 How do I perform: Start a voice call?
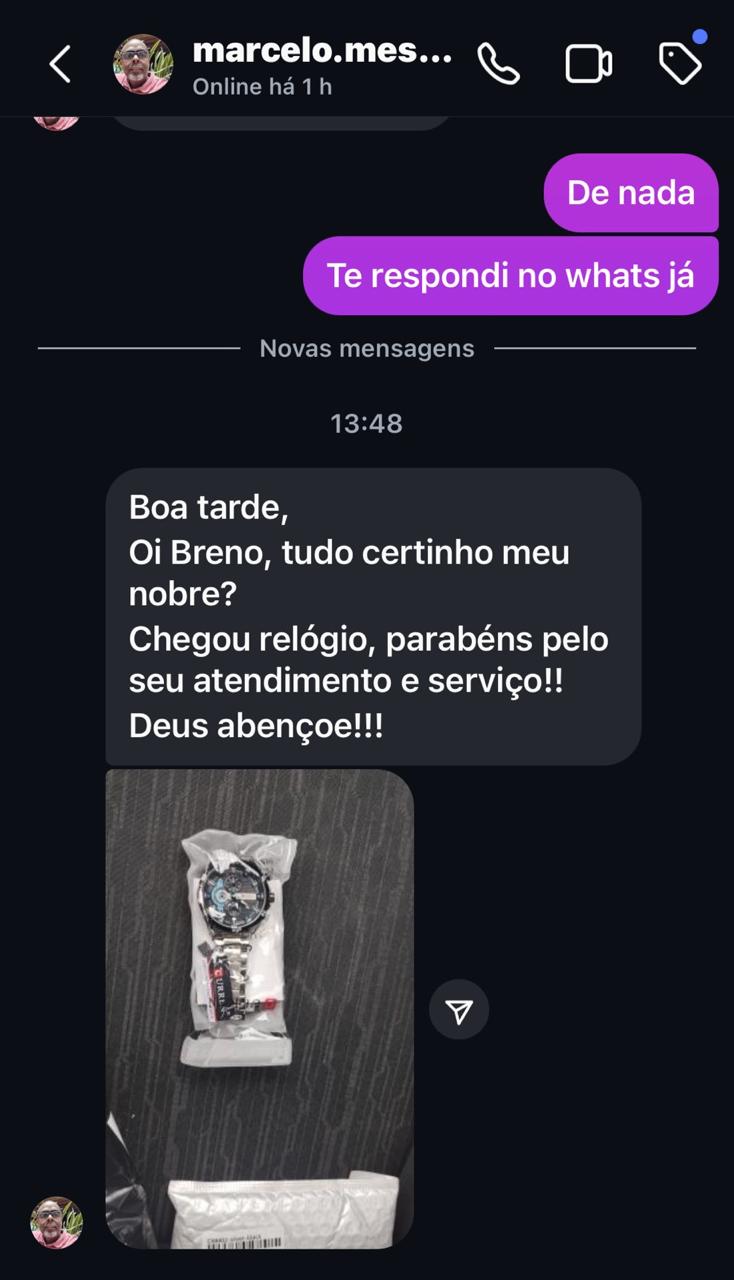pyautogui.click(x=498, y=65)
